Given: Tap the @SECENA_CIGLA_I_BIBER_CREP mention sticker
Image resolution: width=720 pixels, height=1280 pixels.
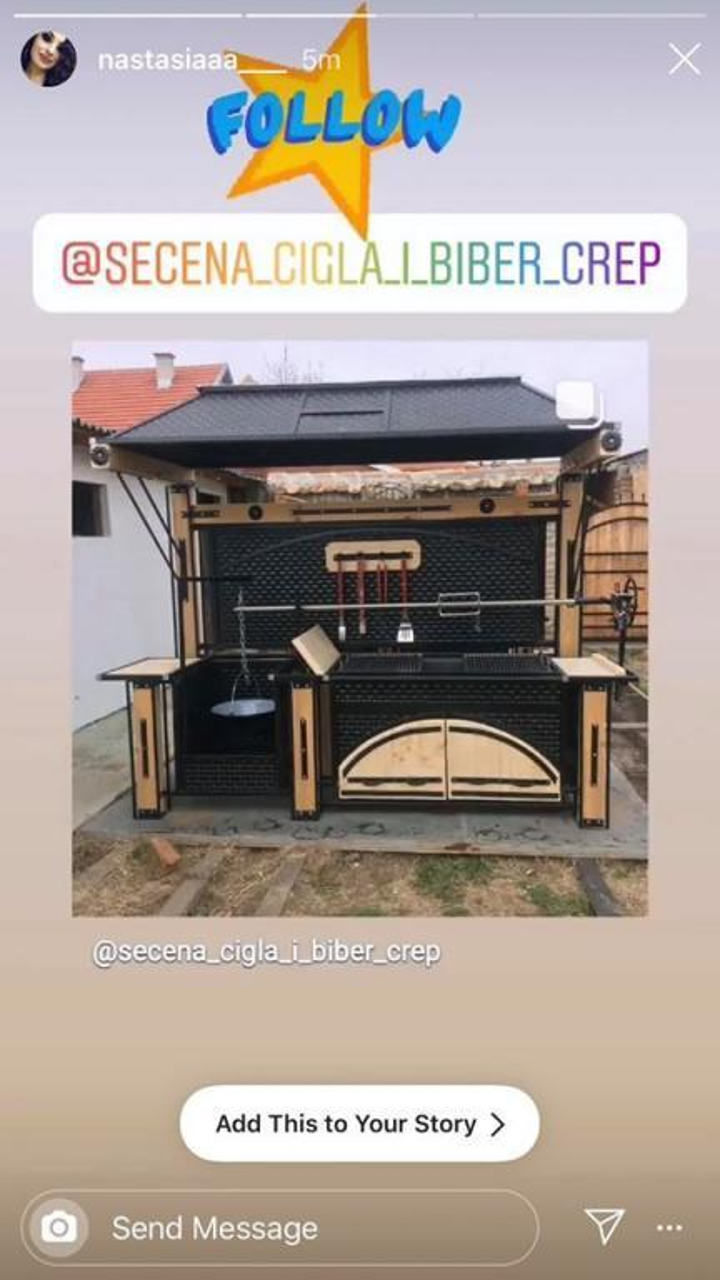Looking at the screenshot, I should (x=360, y=263).
